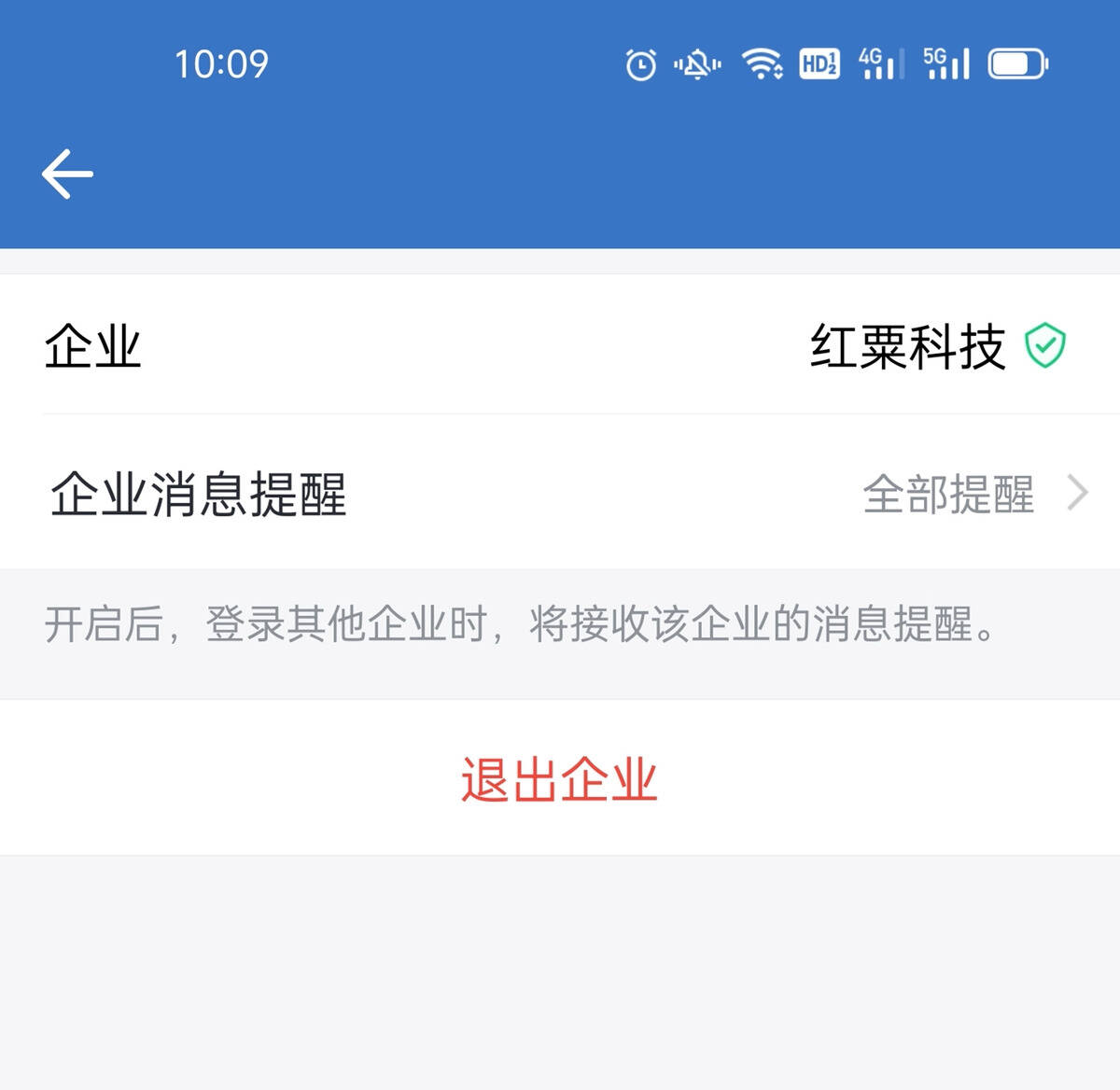Screen dimensions: 1120x1090
Task: Go back using the arrow icon
Action: tap(67, 174)
